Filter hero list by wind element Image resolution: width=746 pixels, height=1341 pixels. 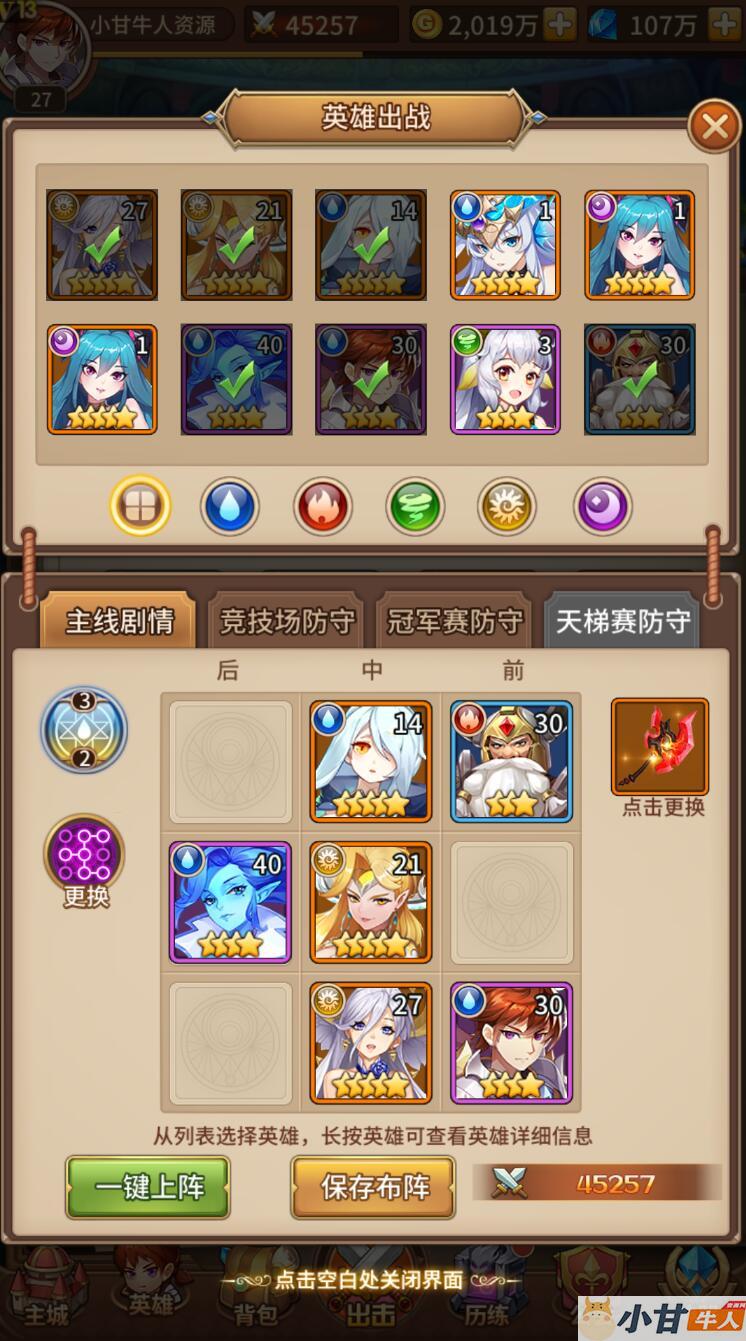click(415, 506)
